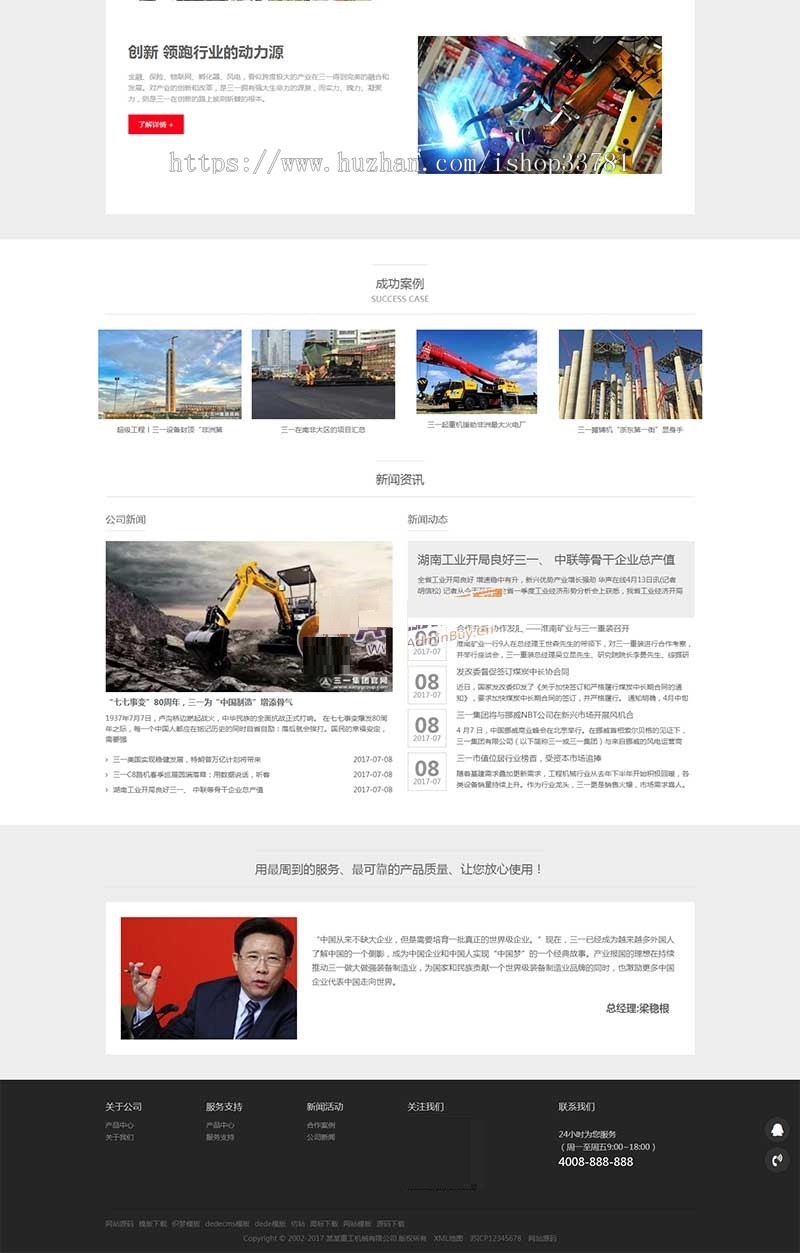Open 三一市值位居行业榜首 news article
Screen dimensions: 800x1253
[x=530, y=758]
